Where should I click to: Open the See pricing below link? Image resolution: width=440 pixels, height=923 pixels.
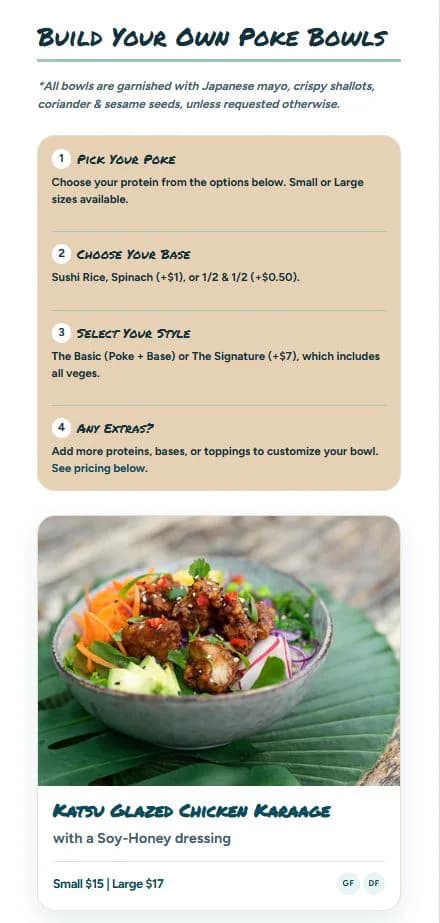(x=99, y=469)
